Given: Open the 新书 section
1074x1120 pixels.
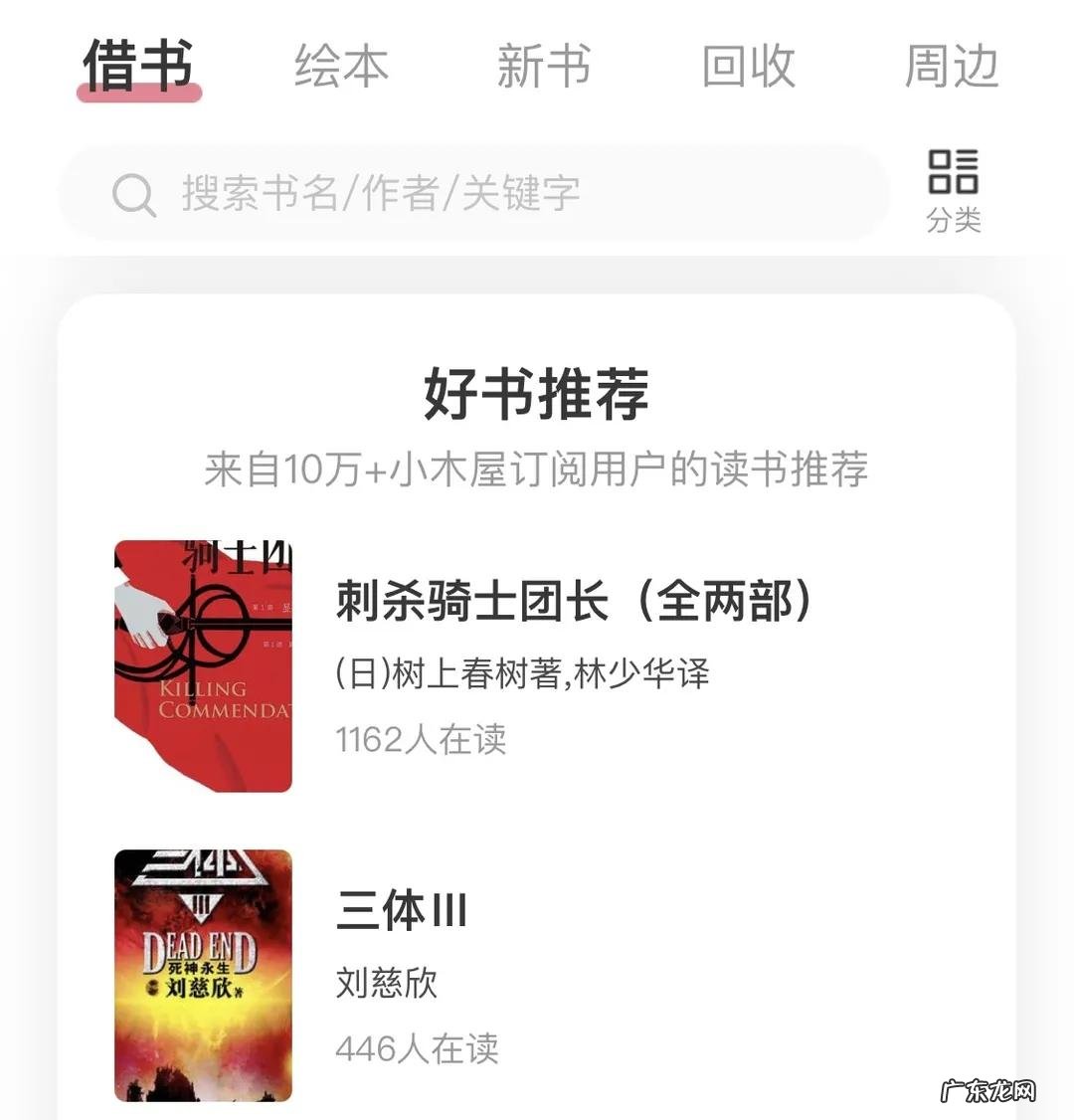Looking at the screenshot, I should (x=545, y=67).
